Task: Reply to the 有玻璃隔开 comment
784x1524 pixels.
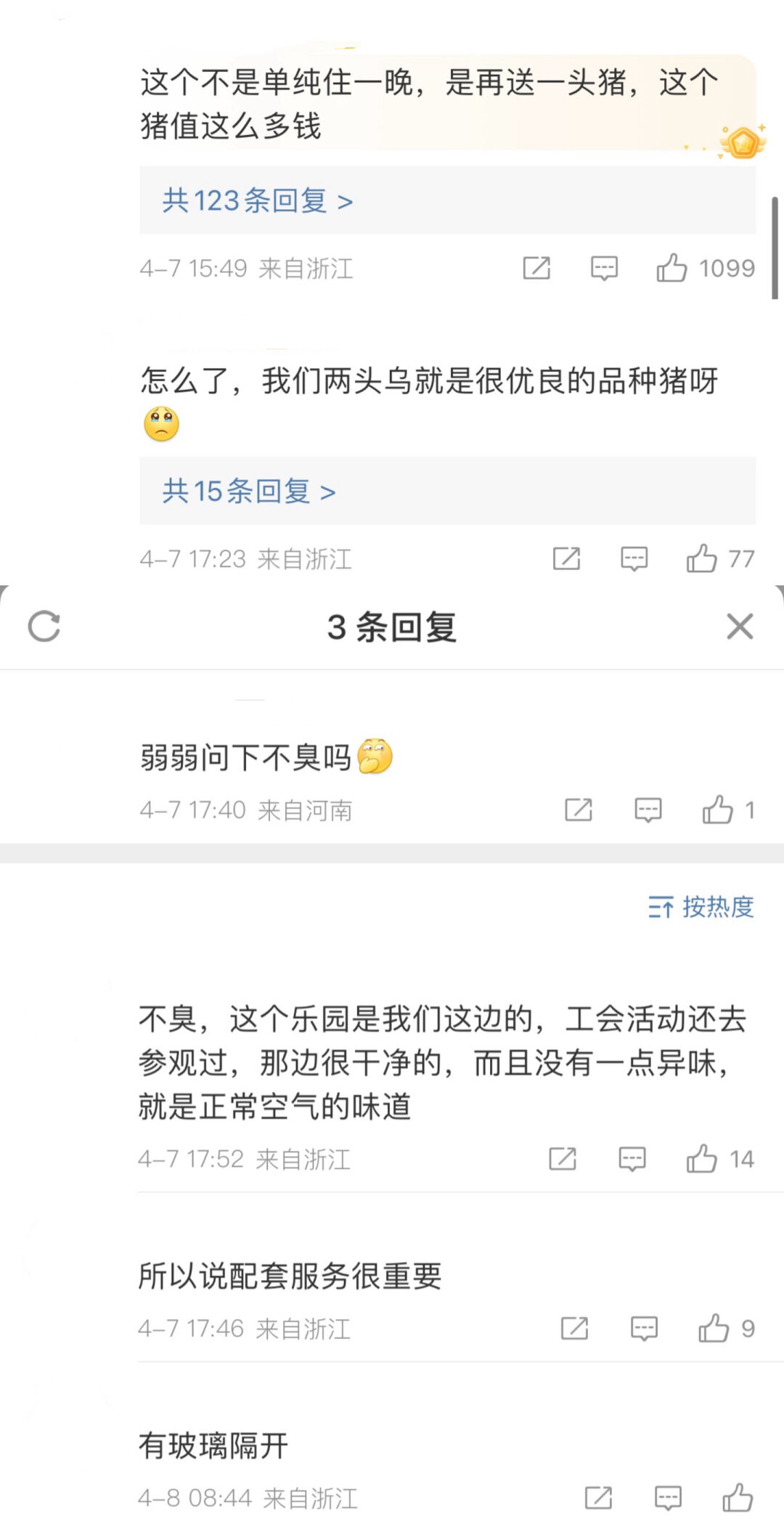Action: (668, 1497)
